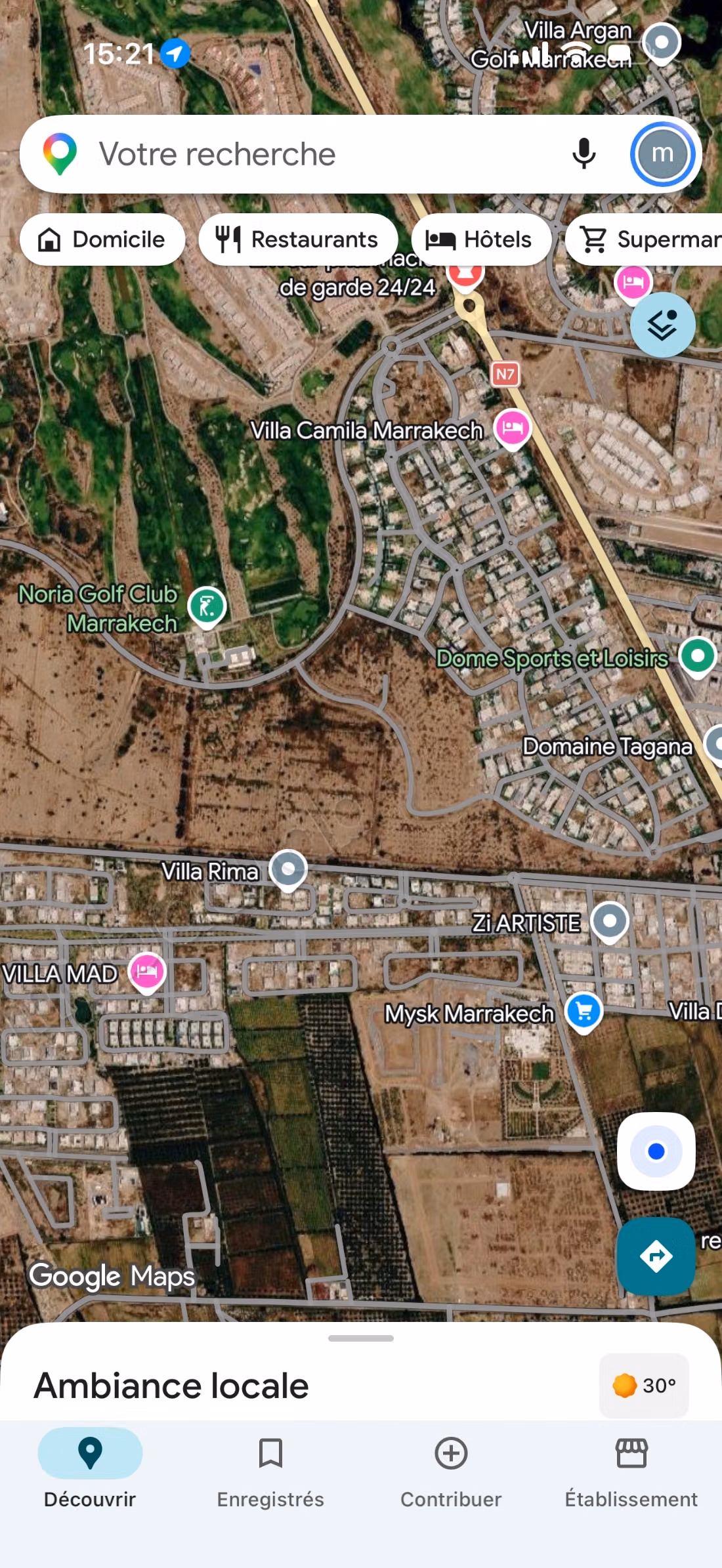Tap the Supermarchés chip
Screen dimensions: 722x1568
pyautogui.click(x=643, y=239)
